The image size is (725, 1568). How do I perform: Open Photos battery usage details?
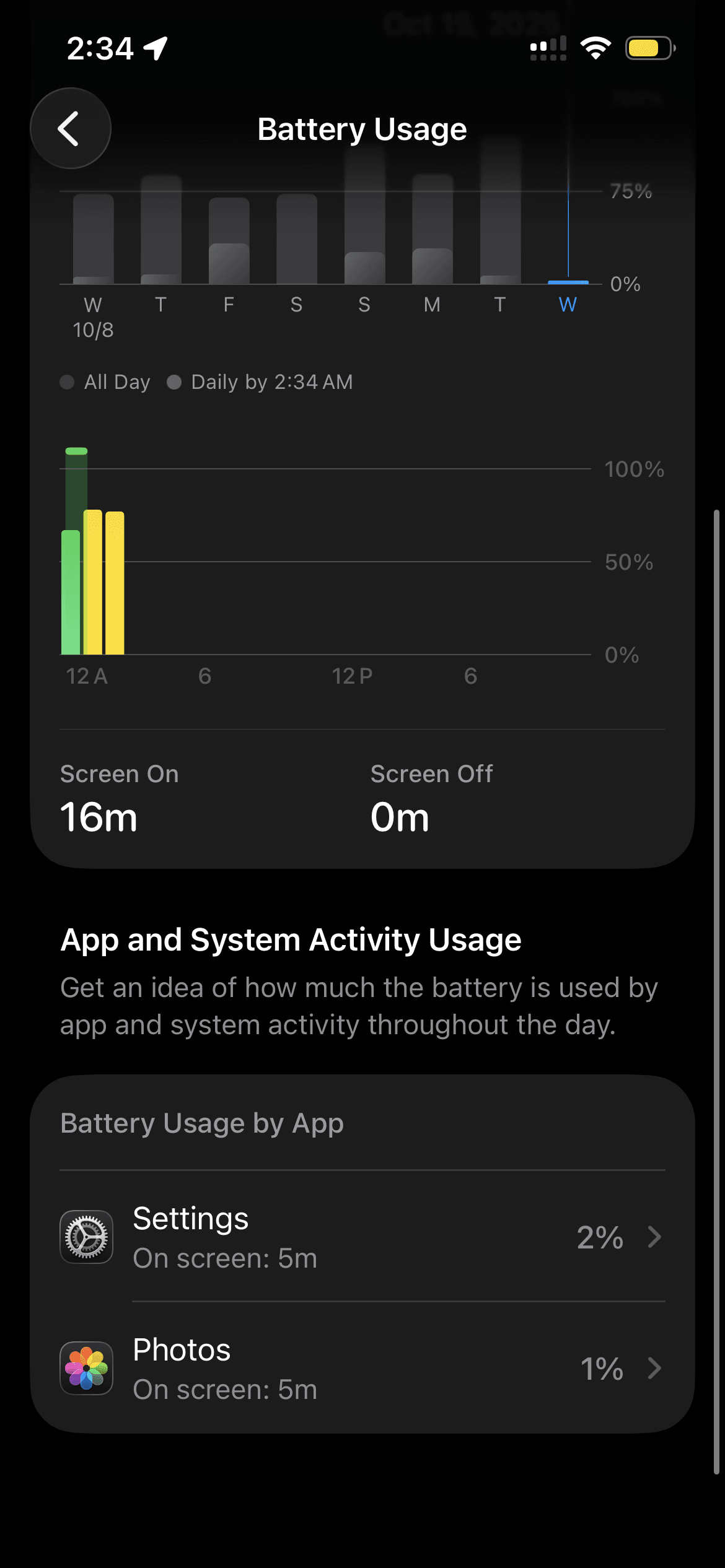[362, 1369]
